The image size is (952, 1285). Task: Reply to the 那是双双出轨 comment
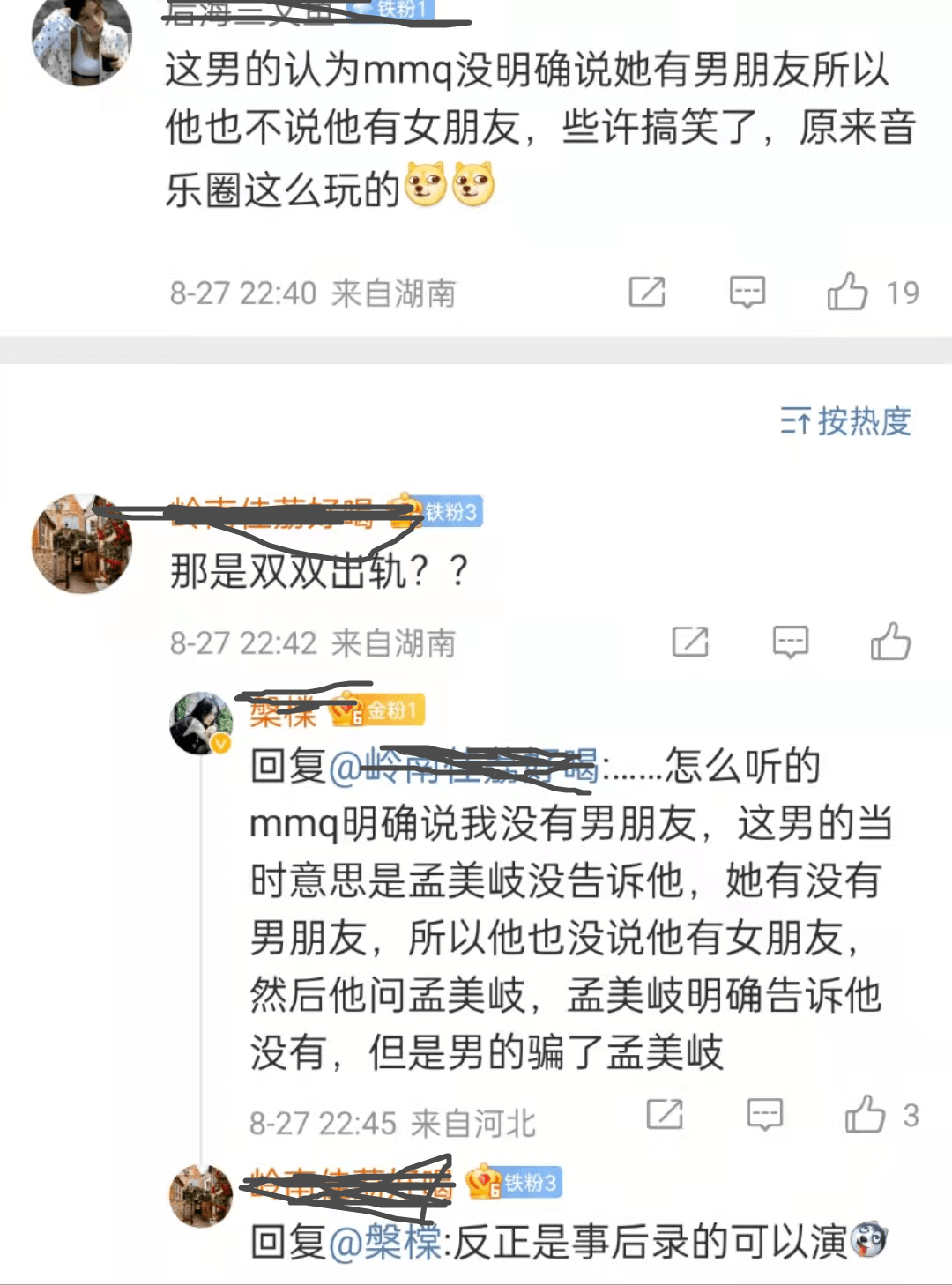[790, 642]
